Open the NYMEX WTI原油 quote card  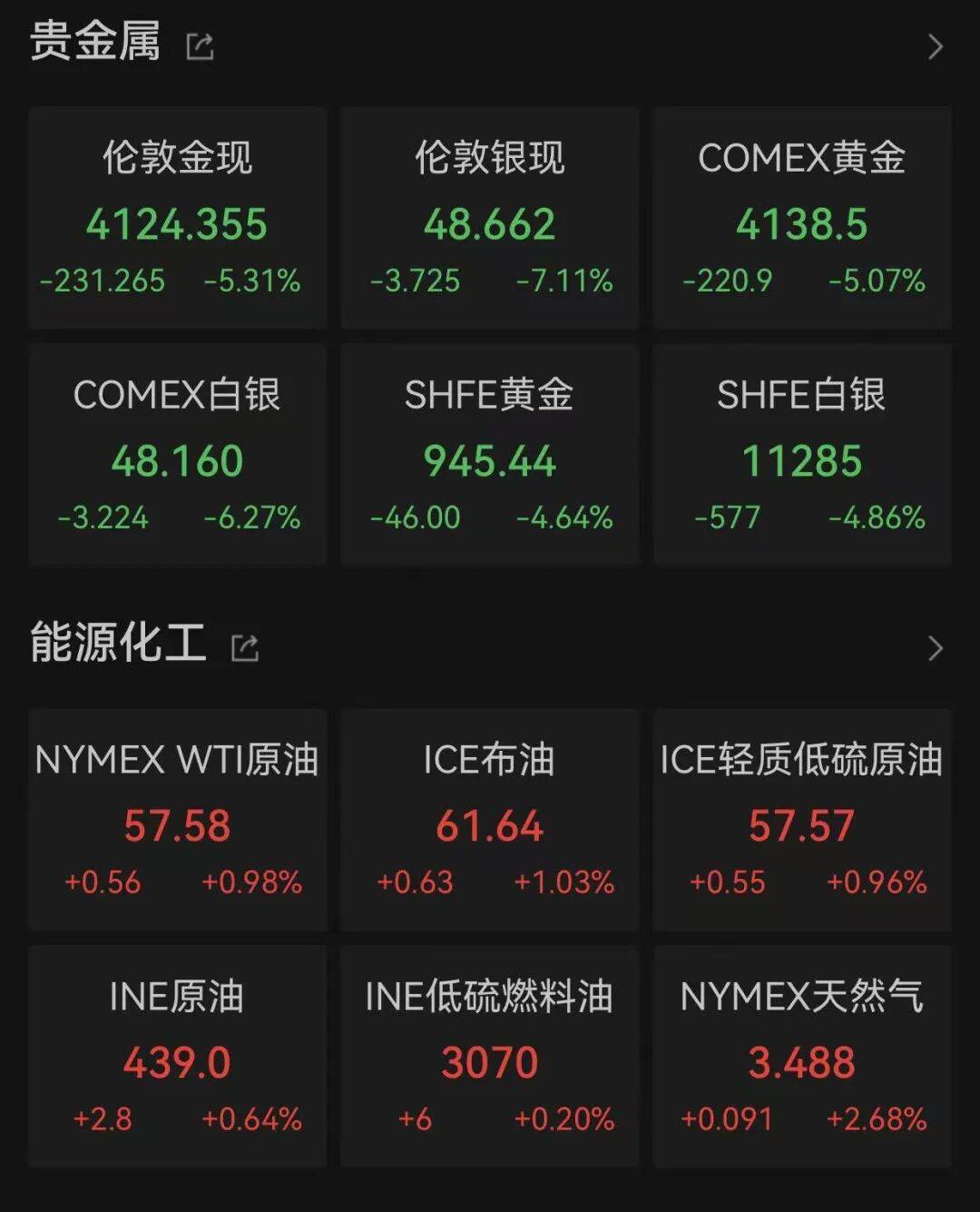click(x=177, y=820)
